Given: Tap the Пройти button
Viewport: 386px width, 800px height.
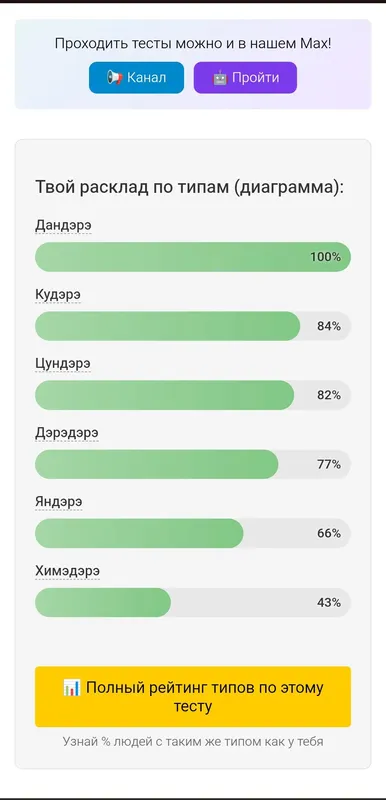Looking at the screenshot, I should 245,78.
